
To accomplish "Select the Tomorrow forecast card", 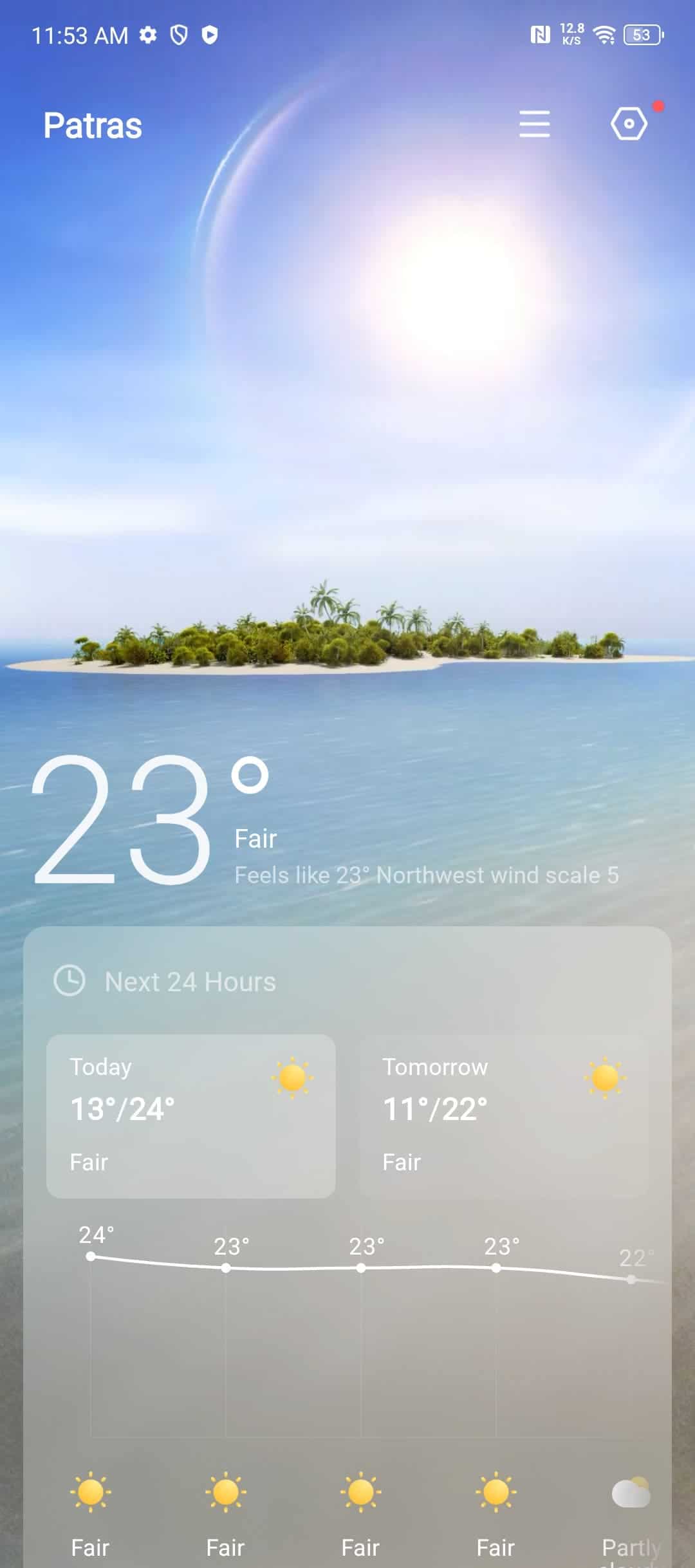I will tap(504, 1116).
